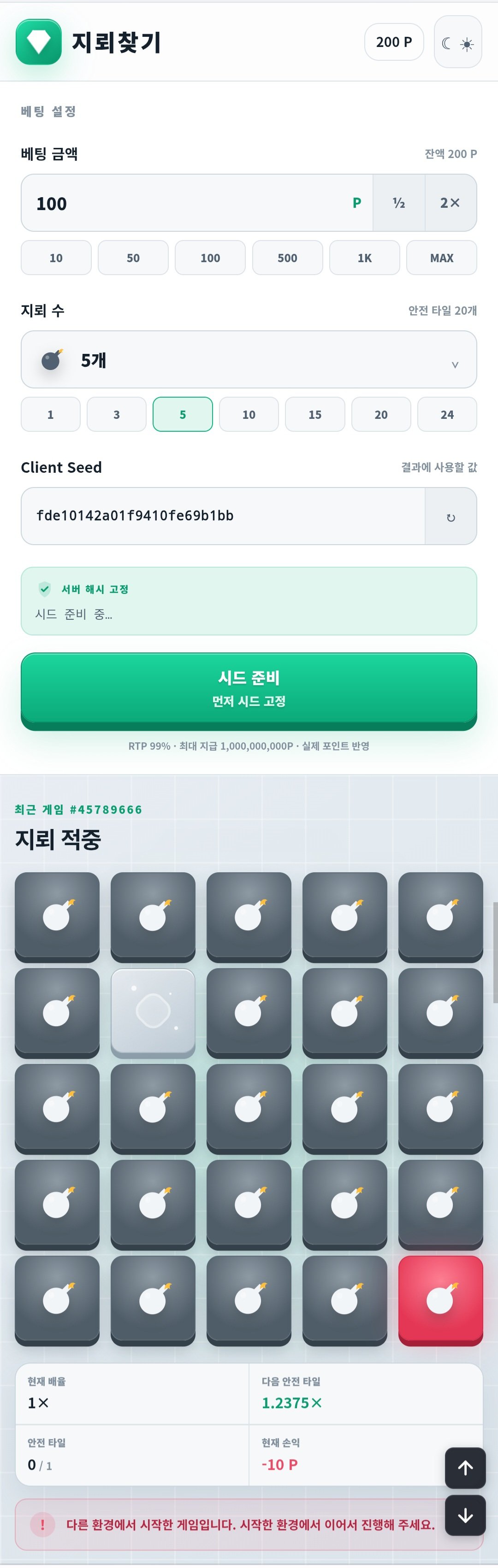This screenshot has width=498, height=1568.
Task: Tap the green 시드 준비 button
Action: click(x=249, y=691)
